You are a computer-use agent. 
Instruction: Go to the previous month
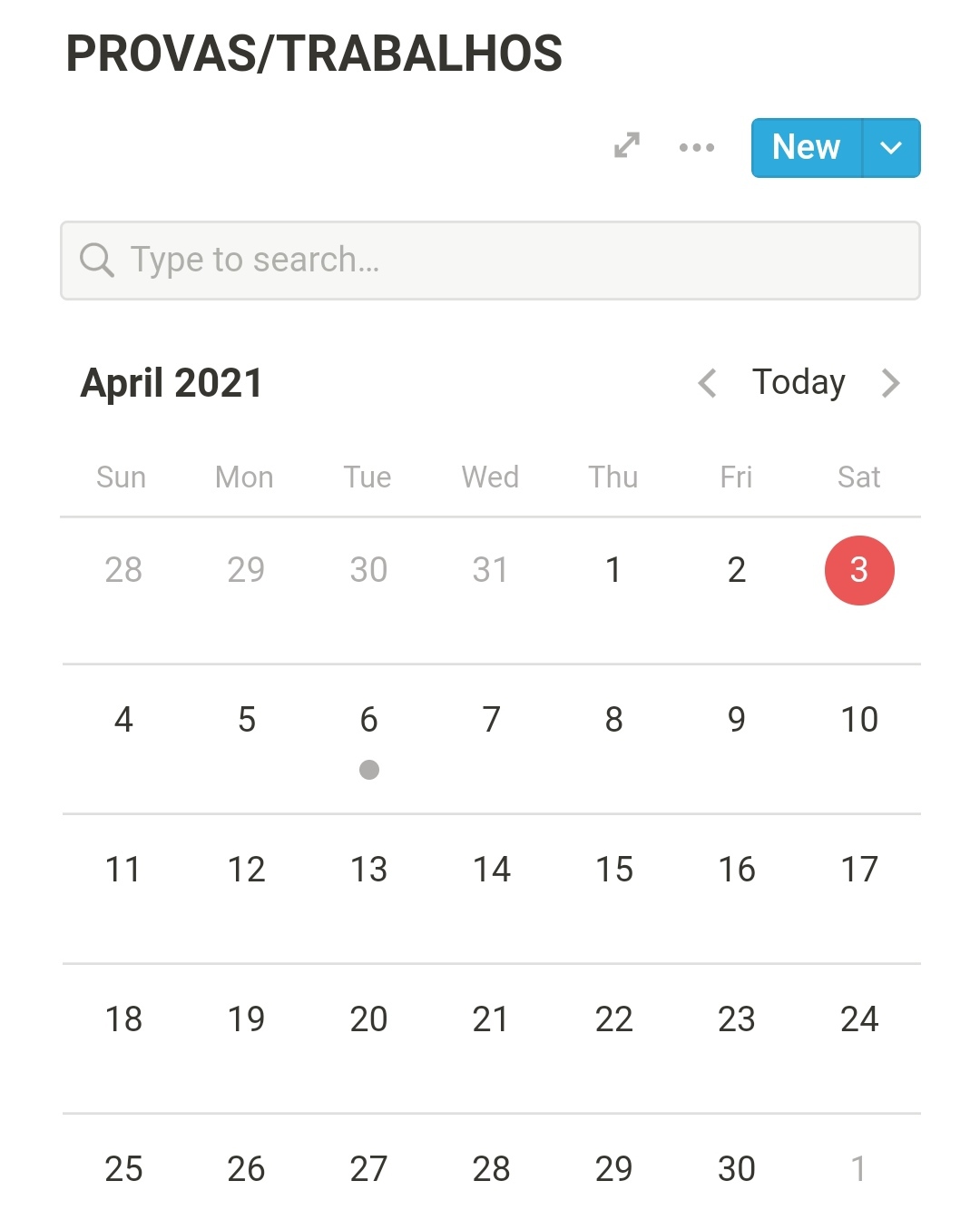(708, 383)
